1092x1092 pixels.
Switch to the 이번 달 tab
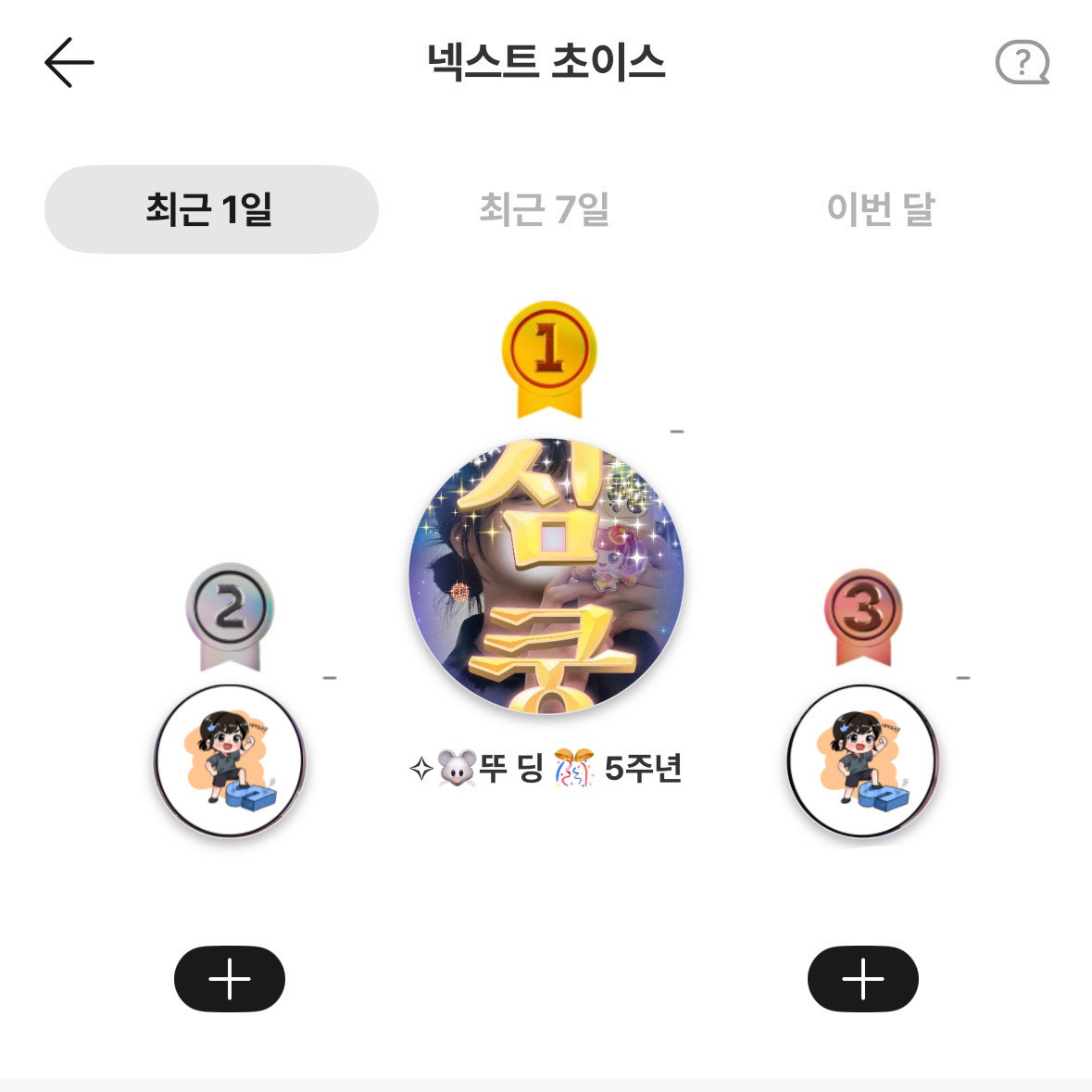(880, 209)
